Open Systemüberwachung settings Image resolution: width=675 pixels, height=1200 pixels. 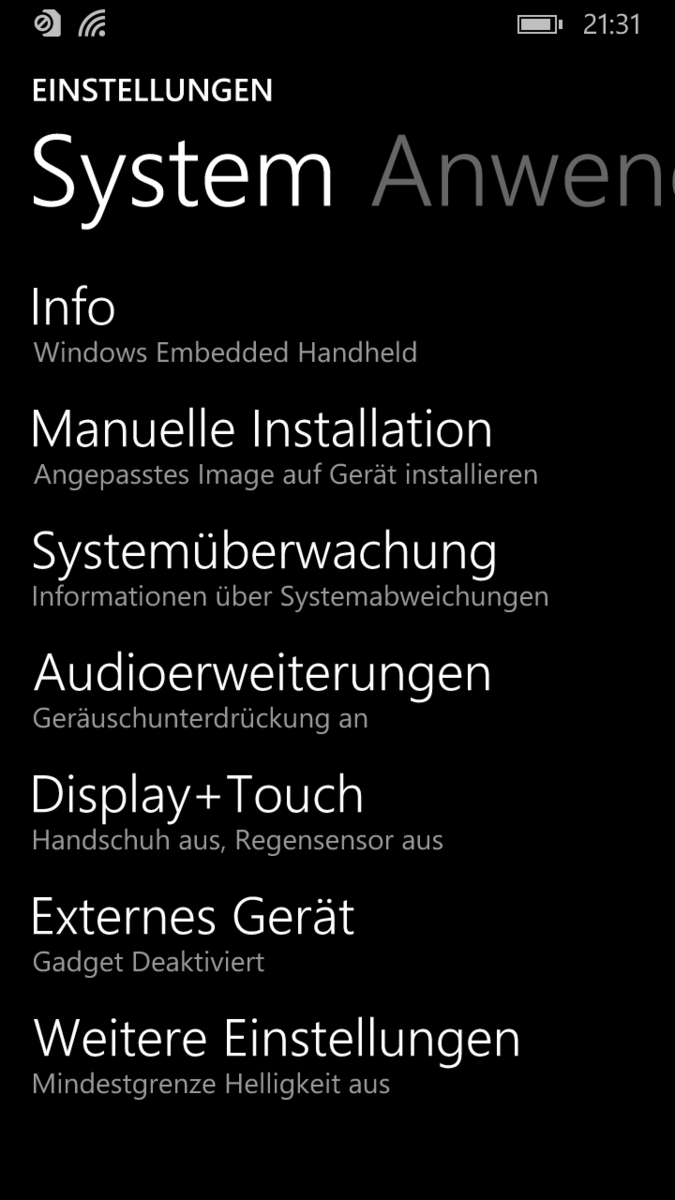[337, 569]
